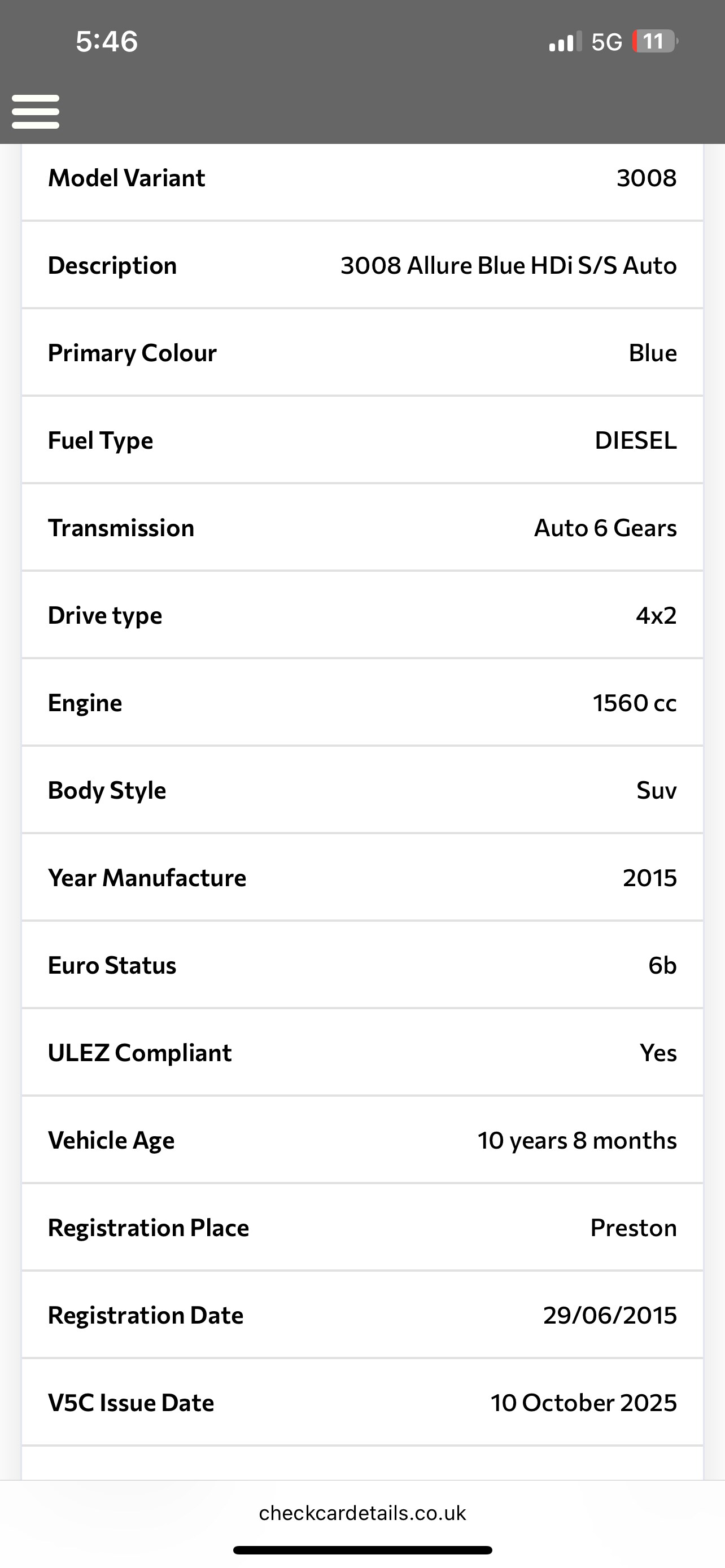Select the Model Variant row
The height and width of the screenshot is (1568, 725).
(362, 178)
